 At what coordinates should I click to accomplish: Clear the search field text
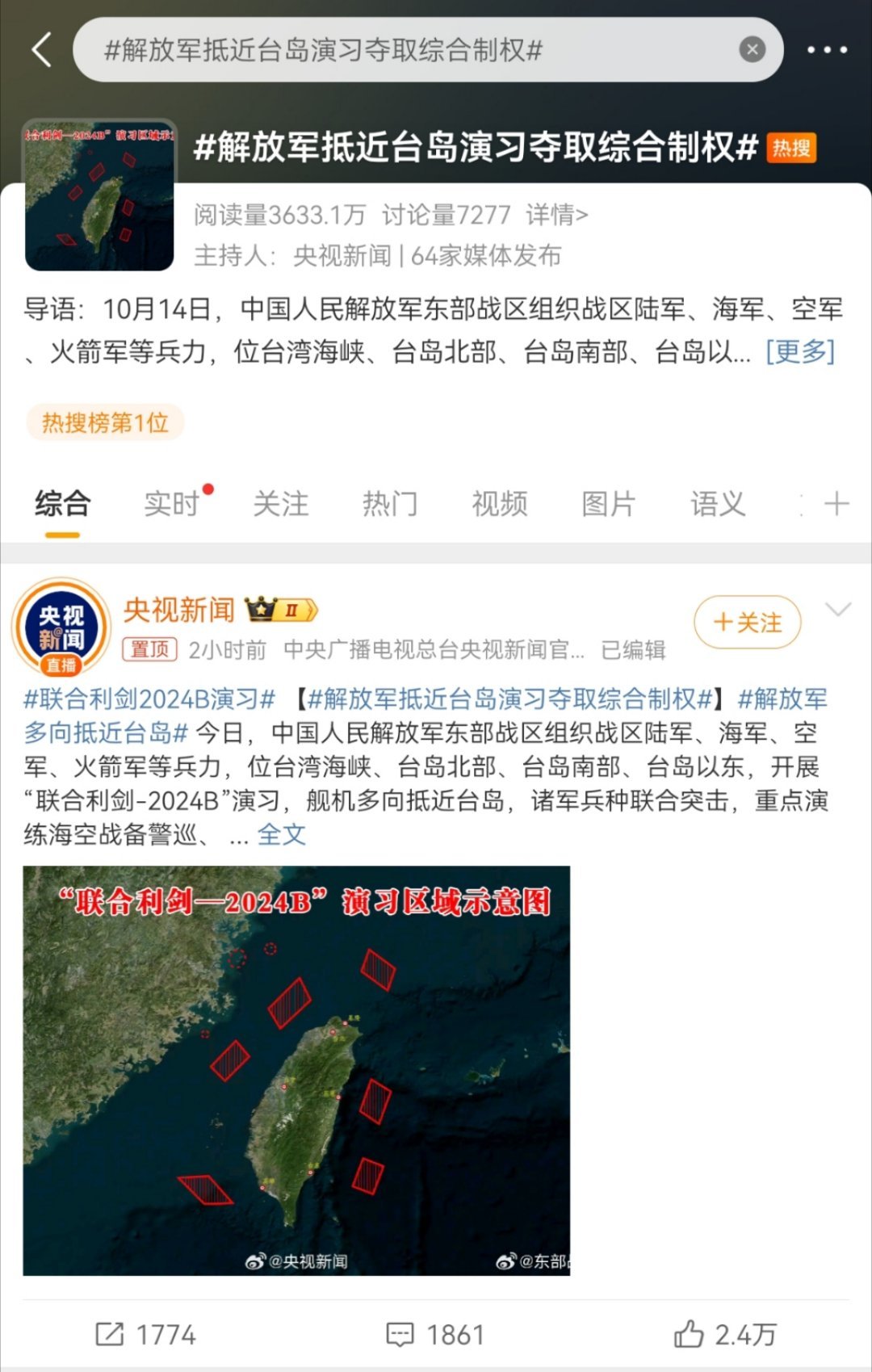(752, 50)
